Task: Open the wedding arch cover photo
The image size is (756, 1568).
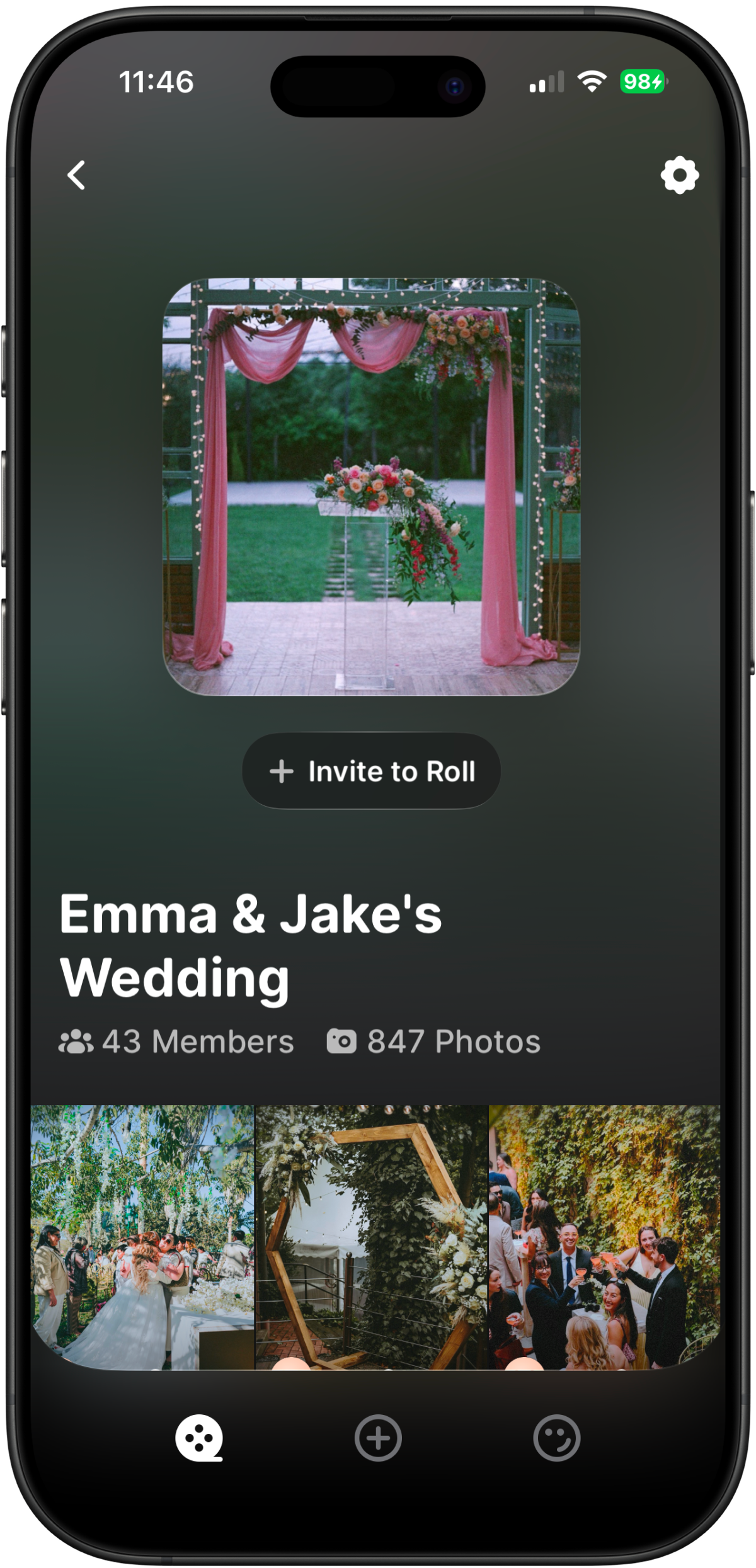Action: coord(372,487)
